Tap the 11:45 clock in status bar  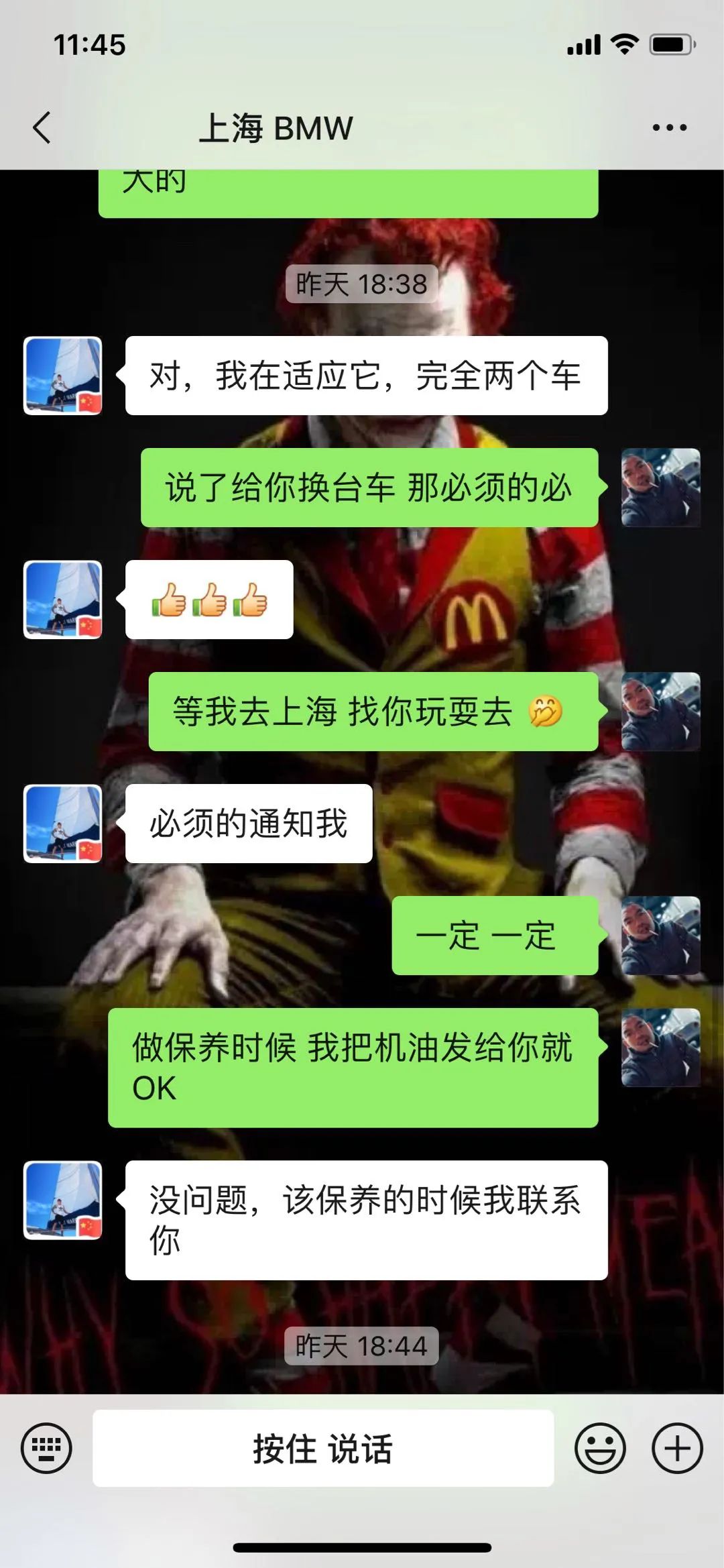pos(91,46)
